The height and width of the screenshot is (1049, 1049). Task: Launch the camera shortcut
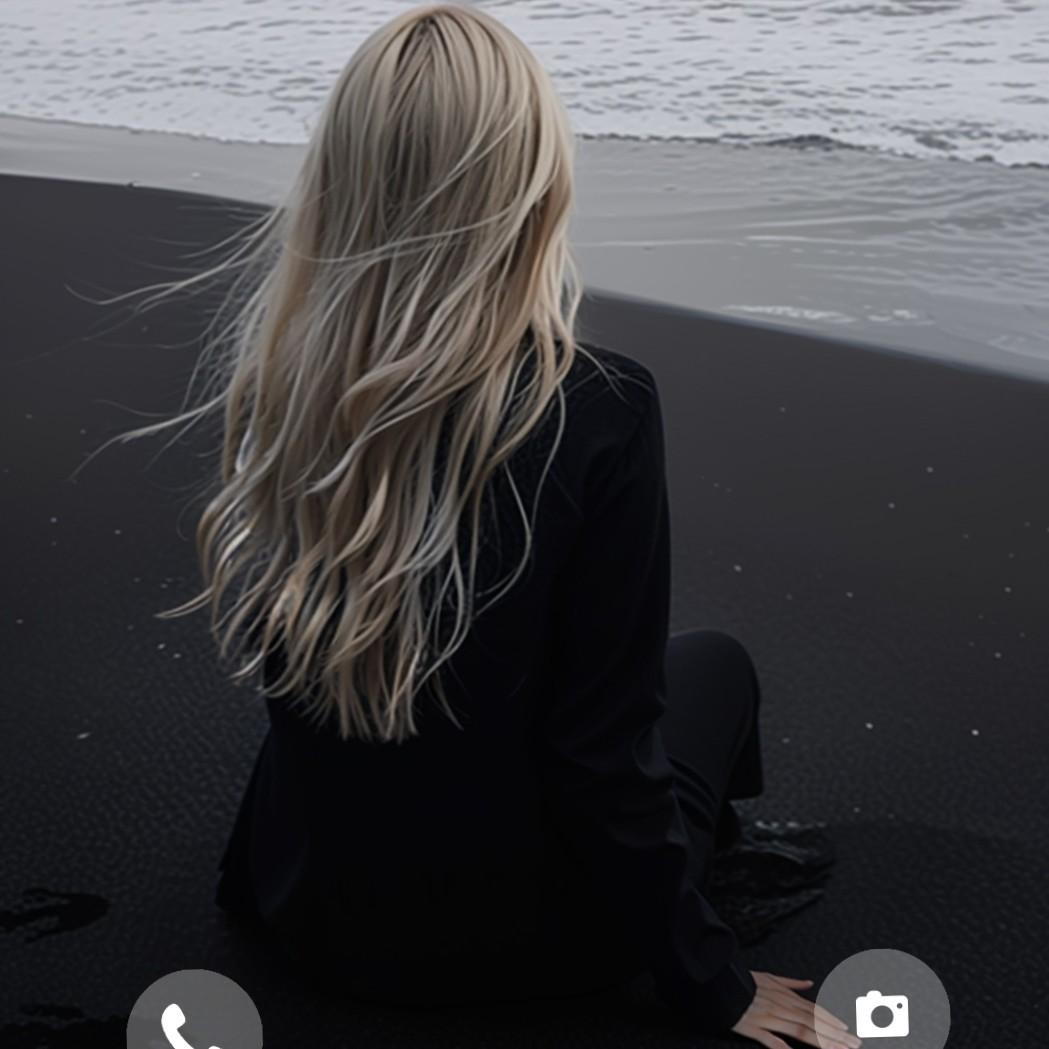pos(882,1010)
